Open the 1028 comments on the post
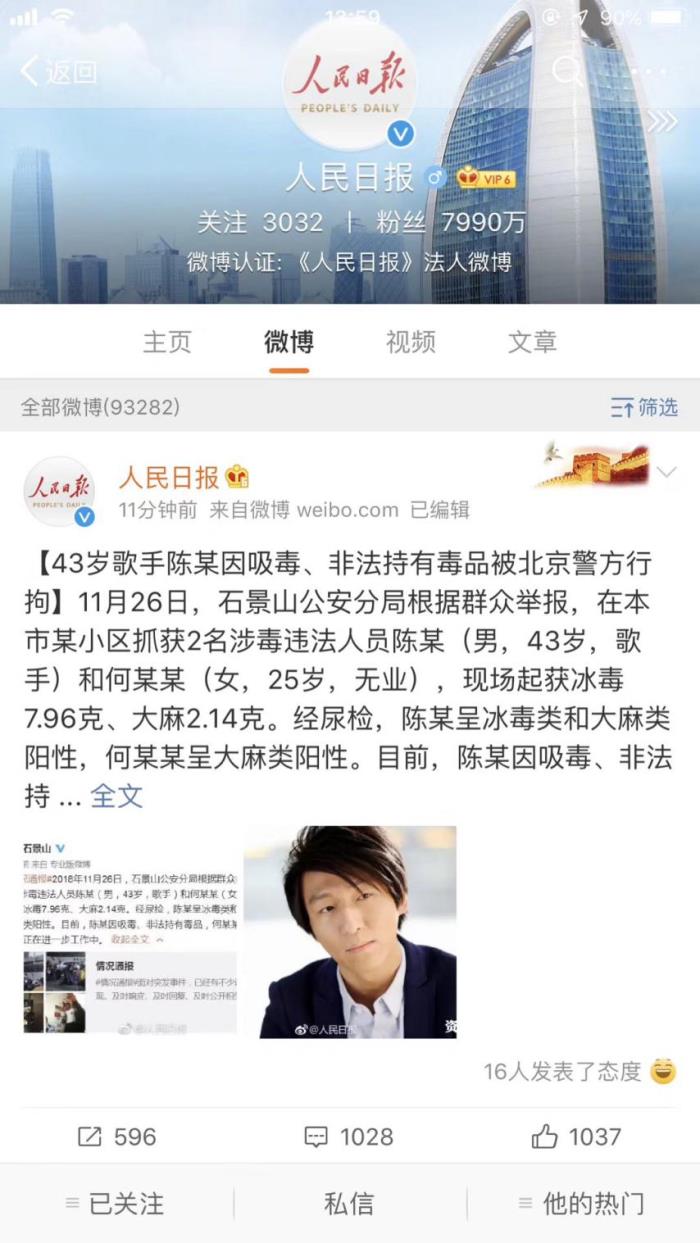 (349, 1137)
